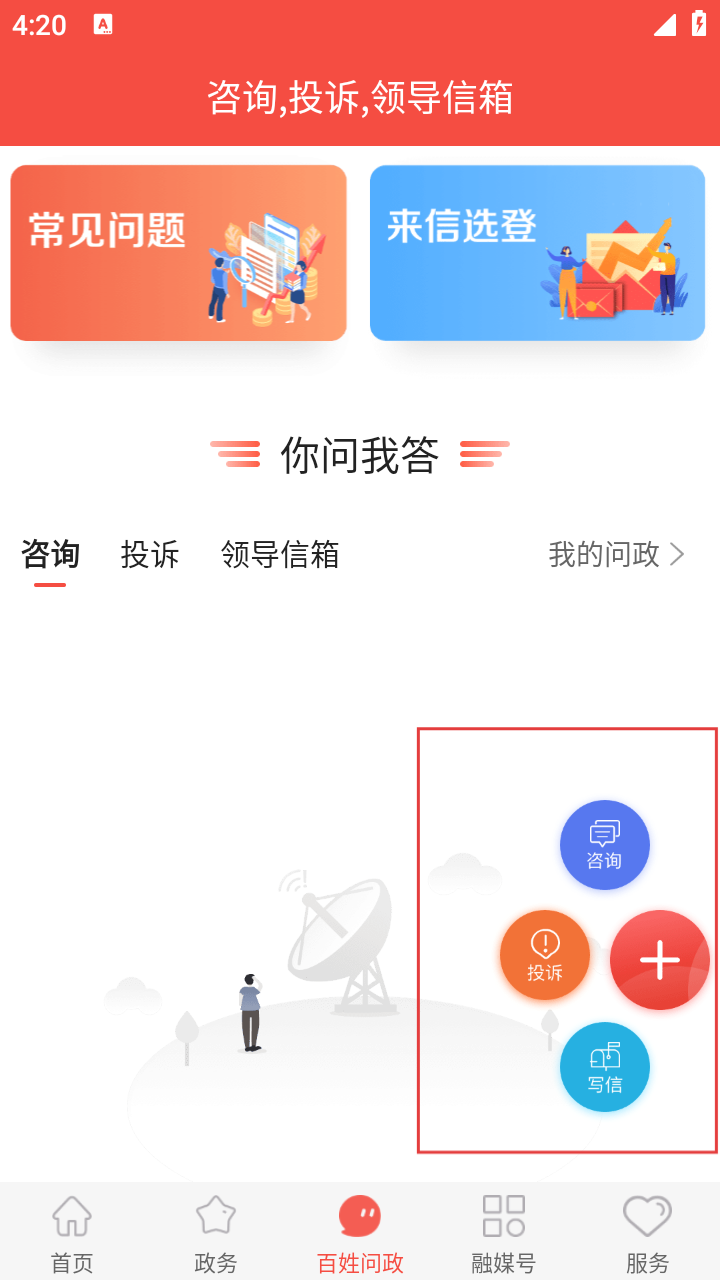Switch to the 投诉 tab

point(150,555)
